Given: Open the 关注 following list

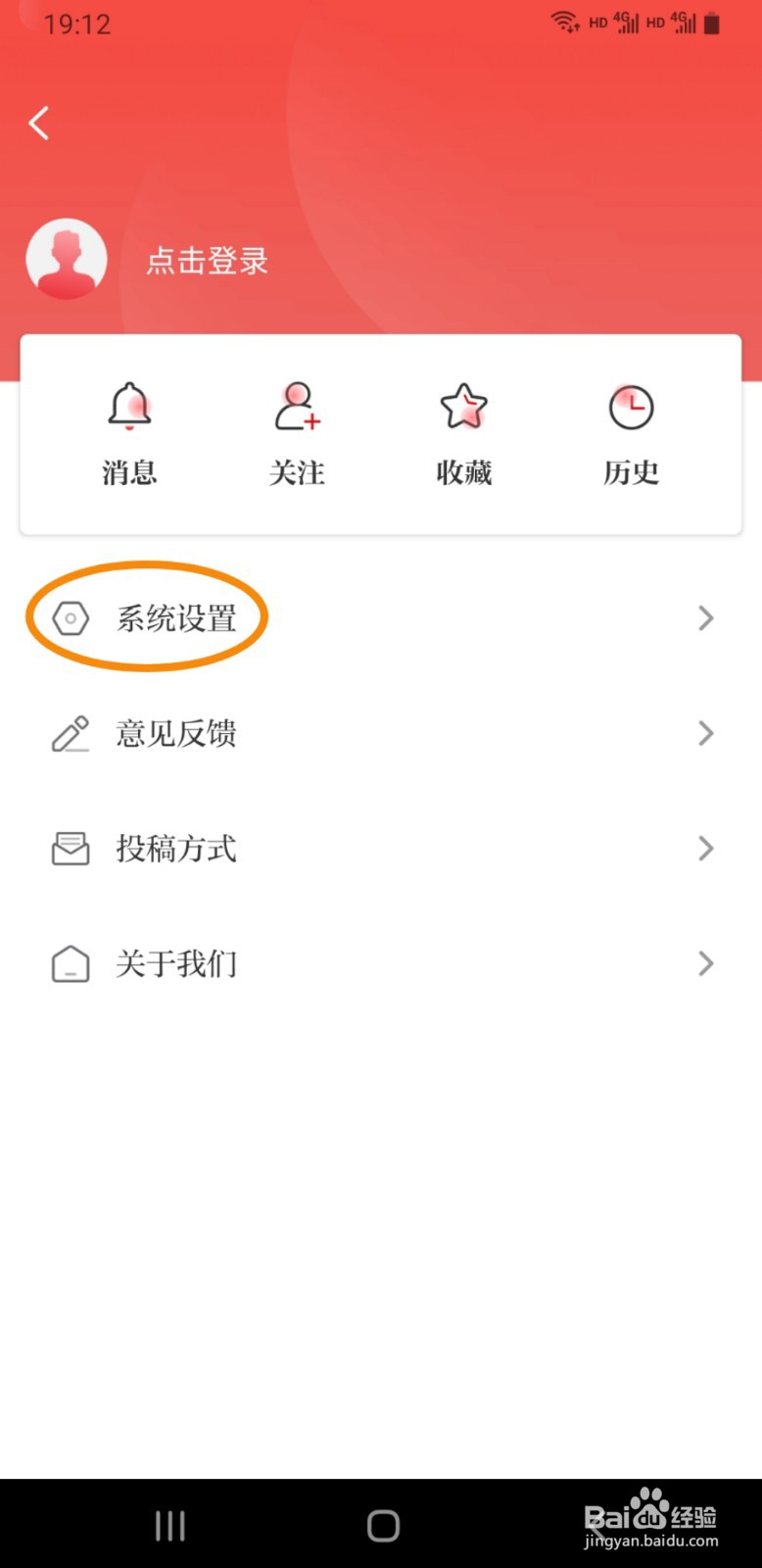Looking at the screenshot, I should (x=297, y=433).
